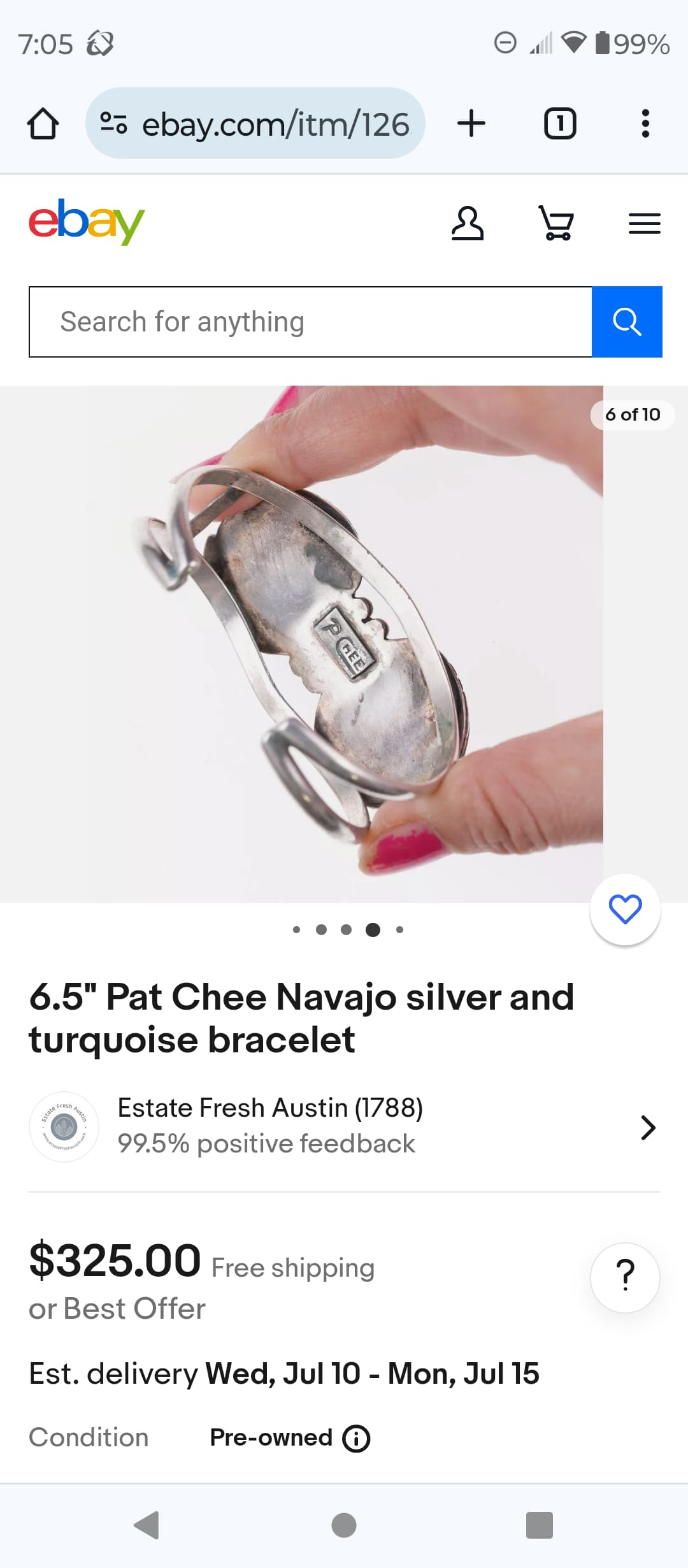Tap the system back button
This screenshot has width=688, height=1568.
(x=147, y=1525)
